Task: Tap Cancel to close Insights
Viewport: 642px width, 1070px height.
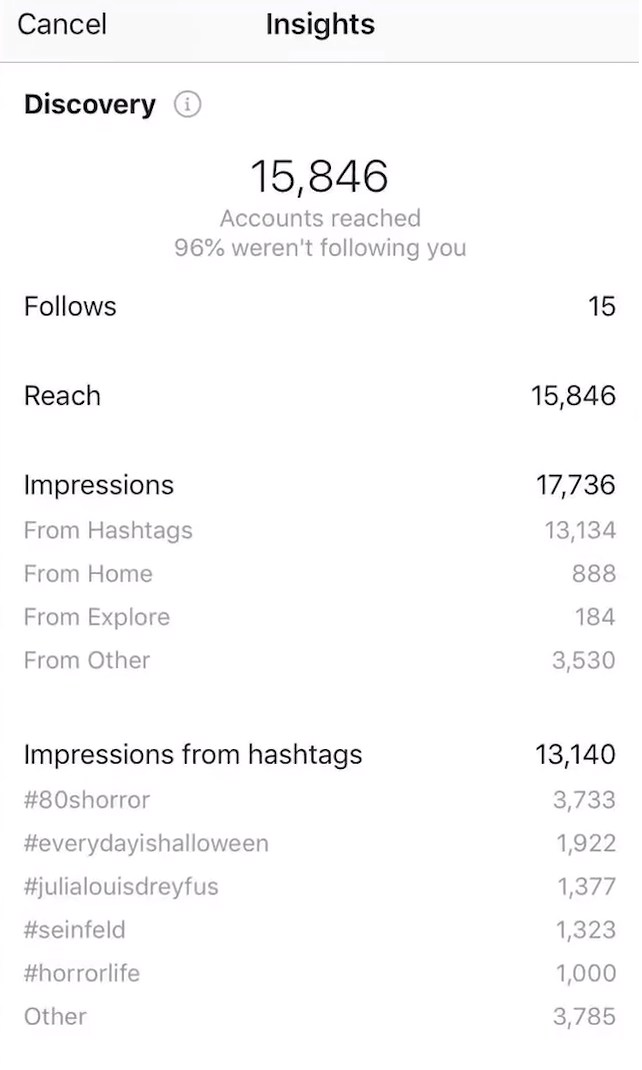Action: tap(62, 25)
